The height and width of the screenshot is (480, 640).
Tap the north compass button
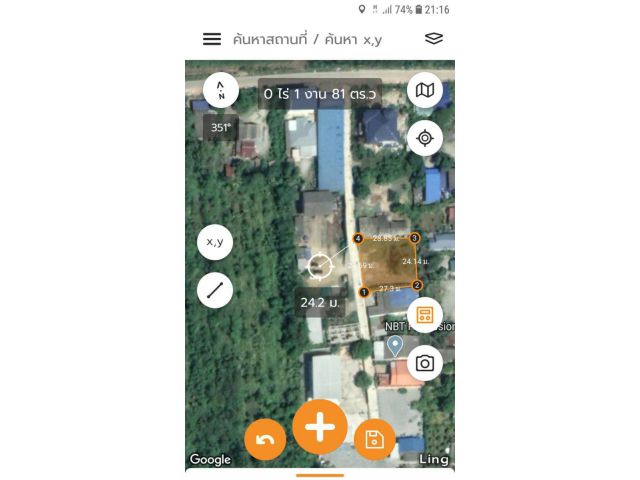click(x=221, y=90)
